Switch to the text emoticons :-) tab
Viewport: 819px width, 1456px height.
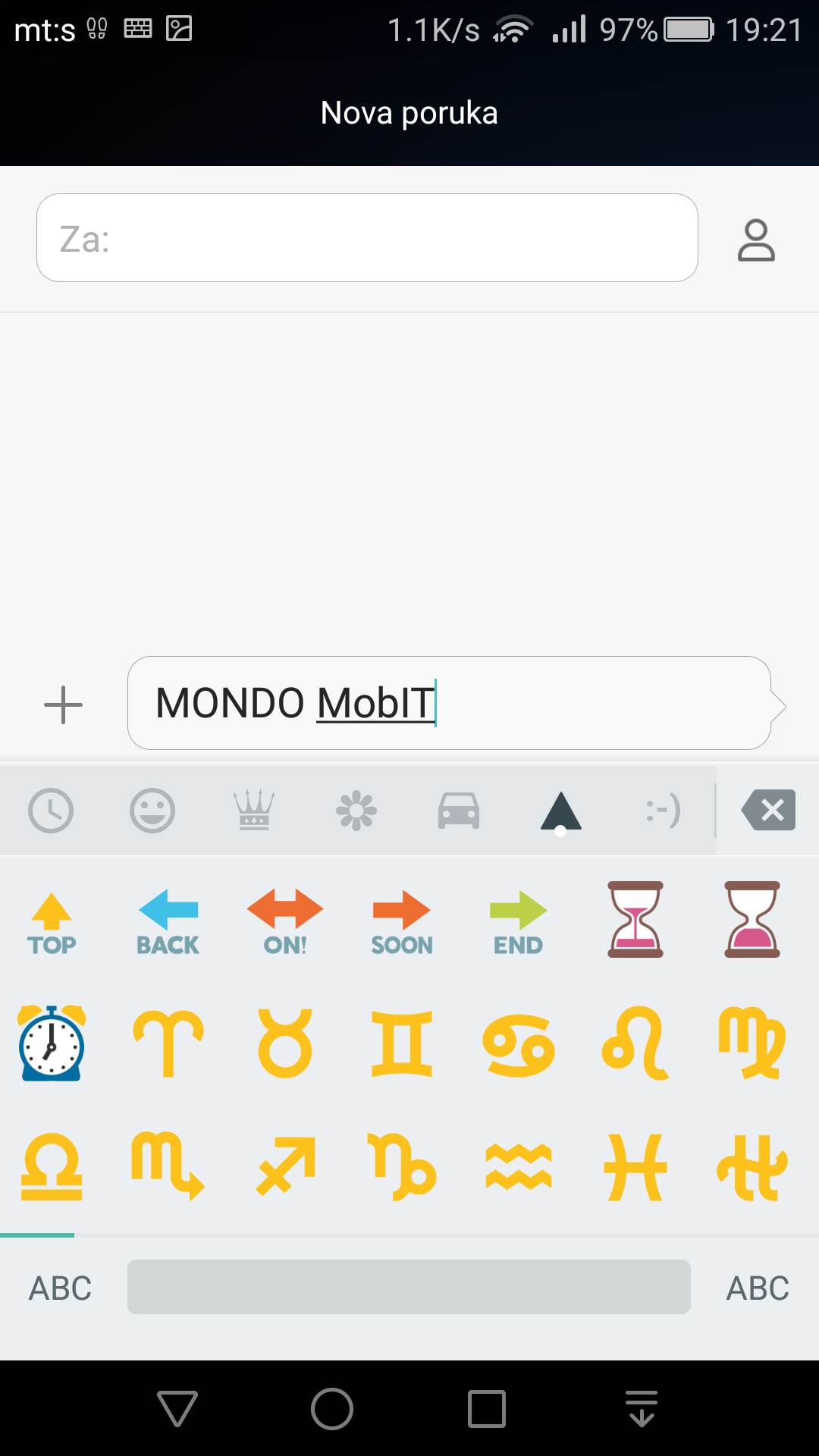point(663,811)
